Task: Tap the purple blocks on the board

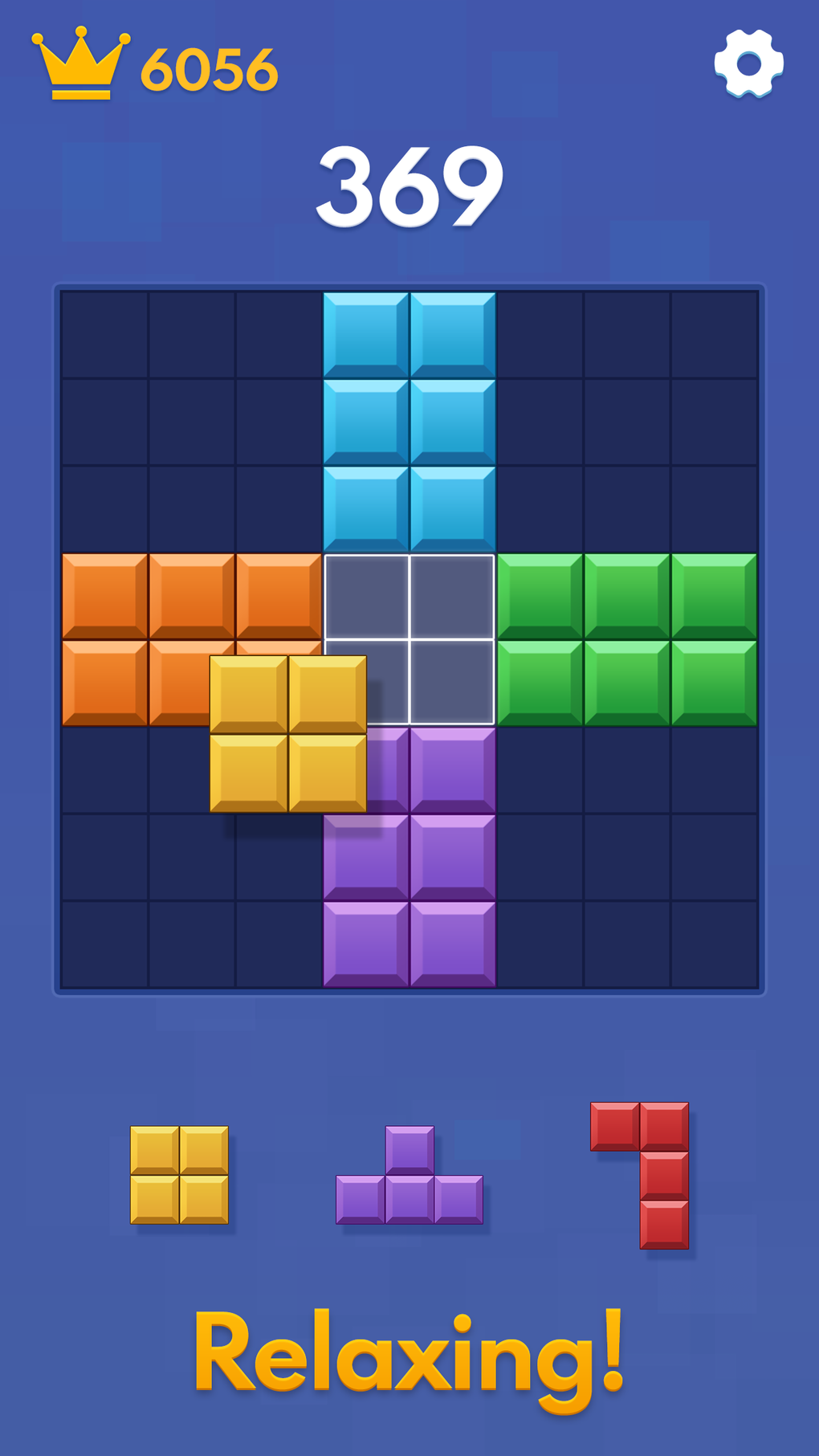Action: (408, 859)
